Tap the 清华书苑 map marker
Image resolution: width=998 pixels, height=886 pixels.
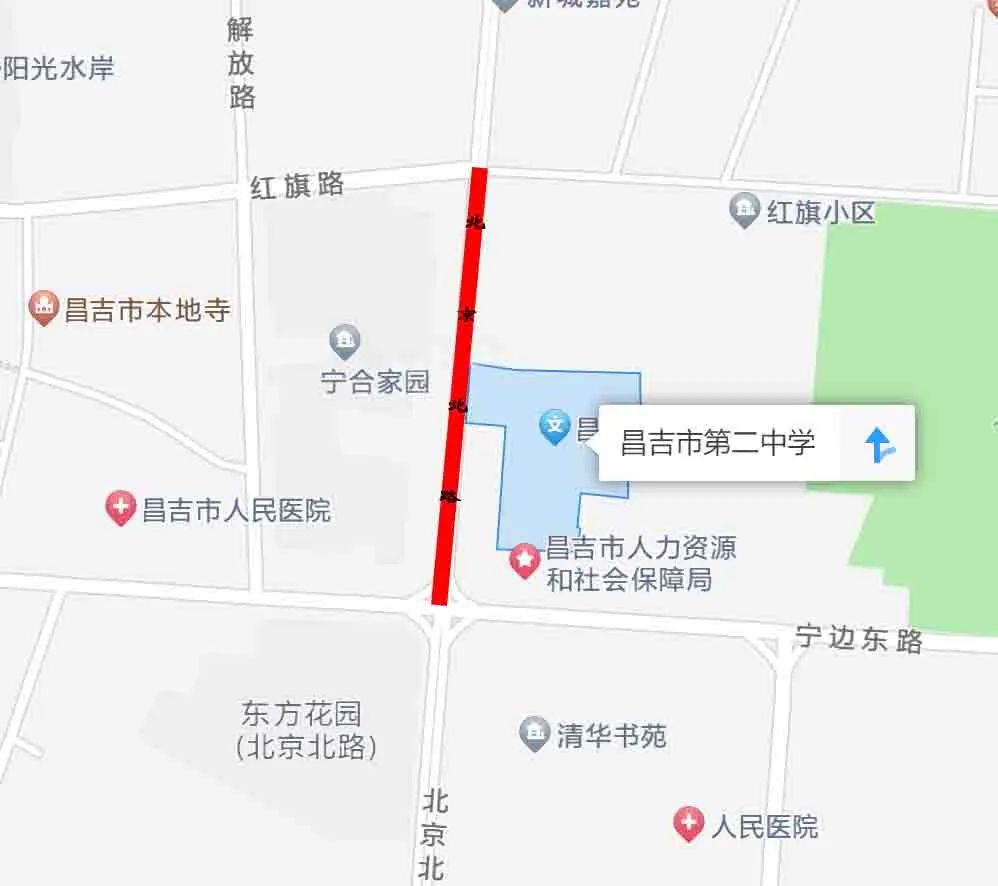535,735
